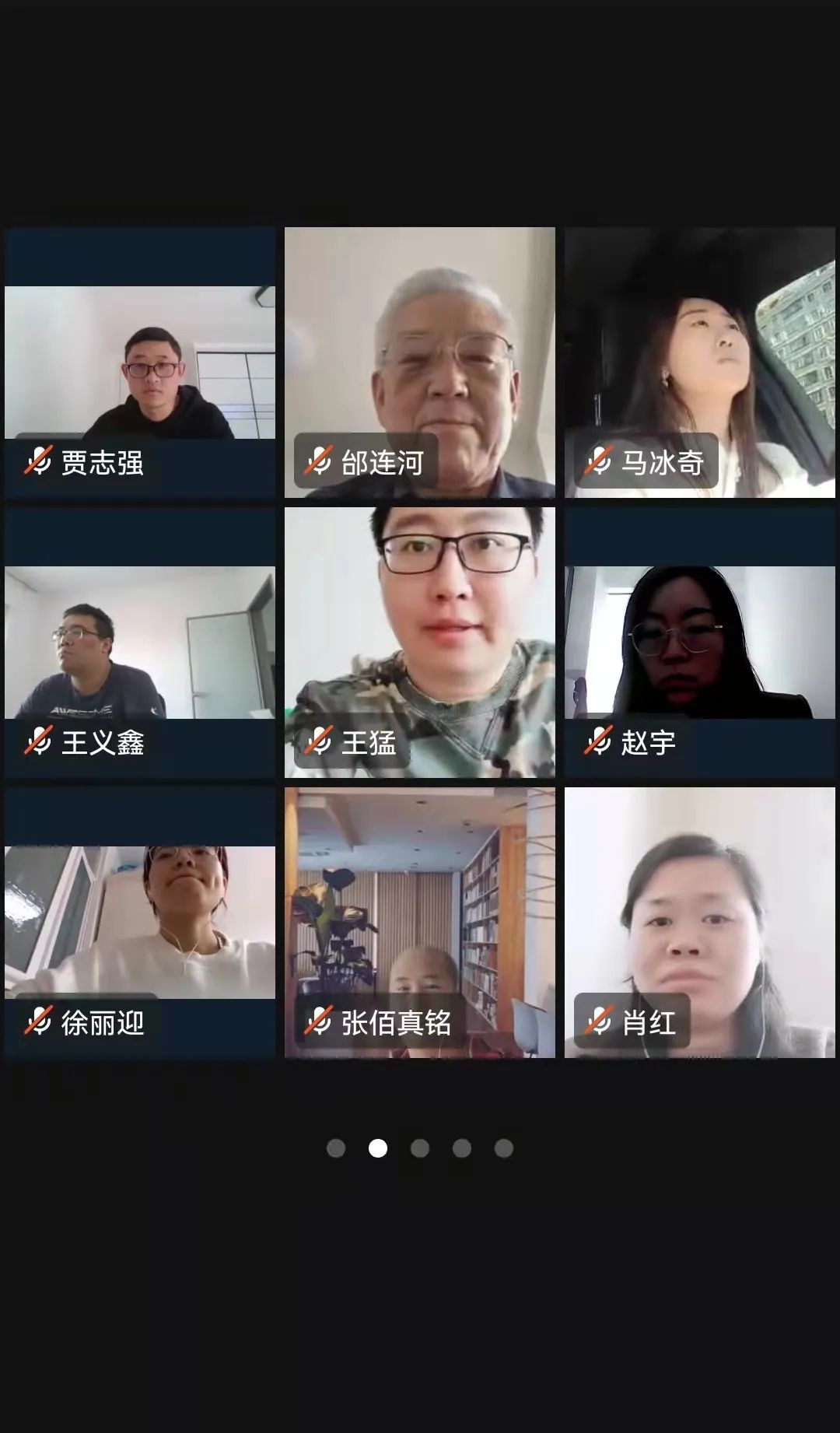Tap the tile labeled 赵宇
The height and width of the screenshot is (1433, 840).
[700, 643]
